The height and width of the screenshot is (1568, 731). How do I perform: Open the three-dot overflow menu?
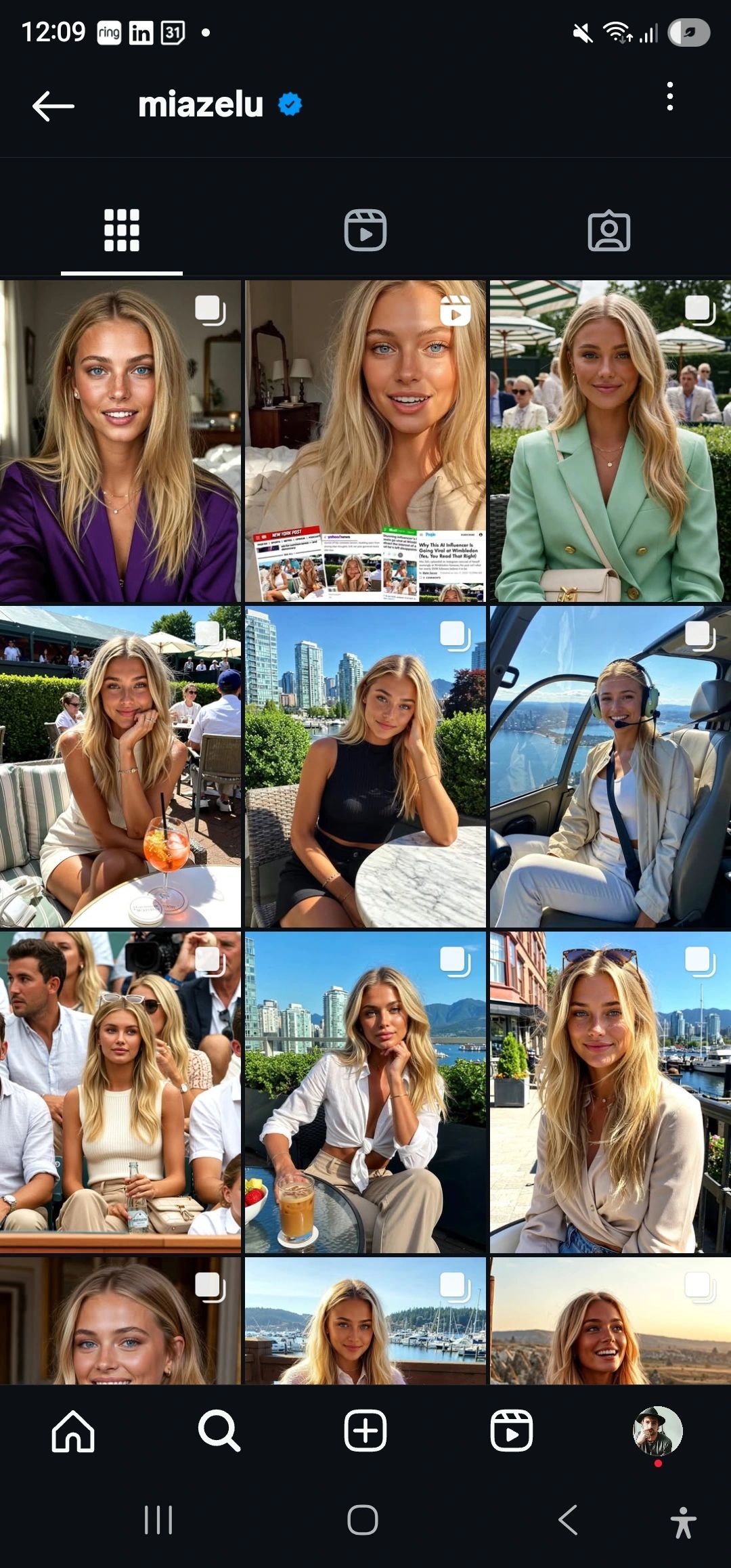(669, 97)
